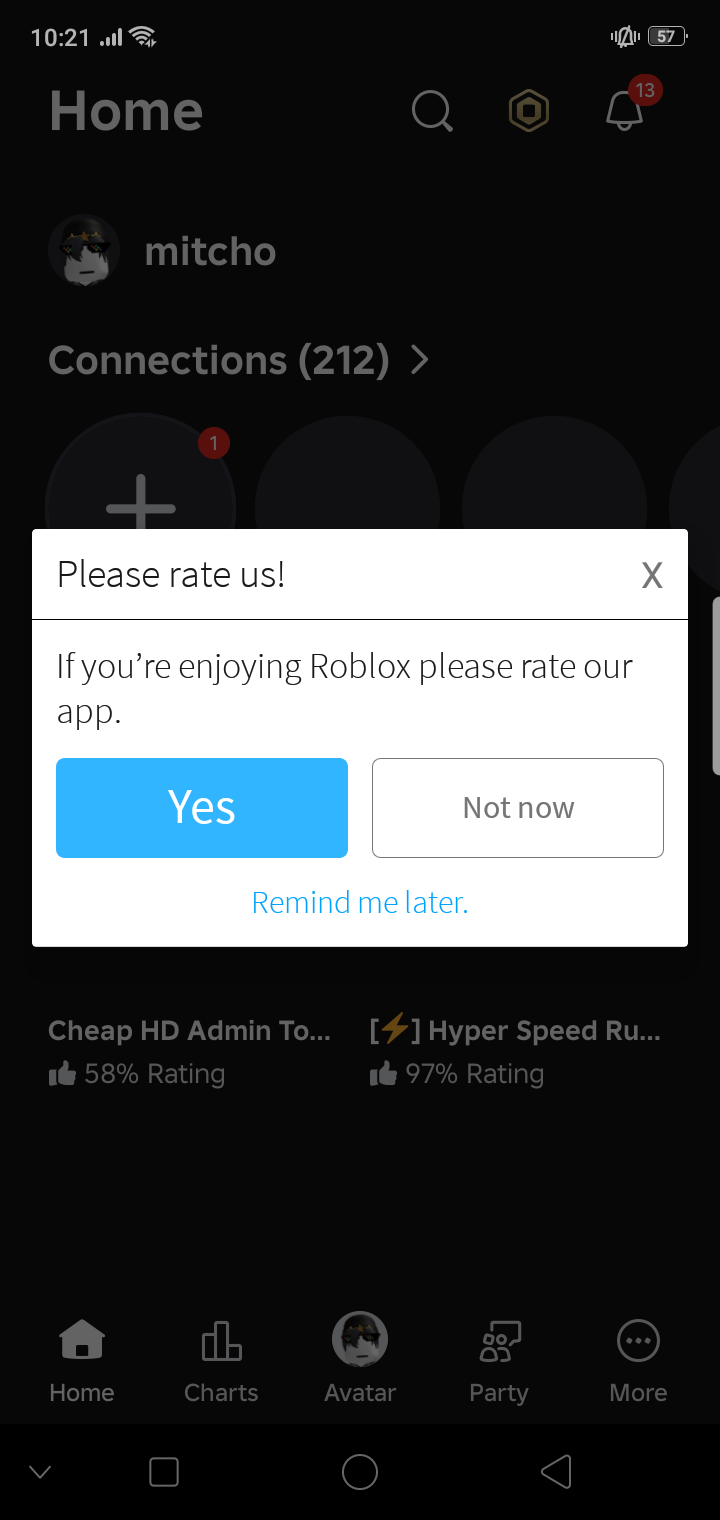The width and height of the screenshot is (720, 1520).
Task: Close the Please rate us dialog
Action: pyautogui.click(x=652, y=575)
